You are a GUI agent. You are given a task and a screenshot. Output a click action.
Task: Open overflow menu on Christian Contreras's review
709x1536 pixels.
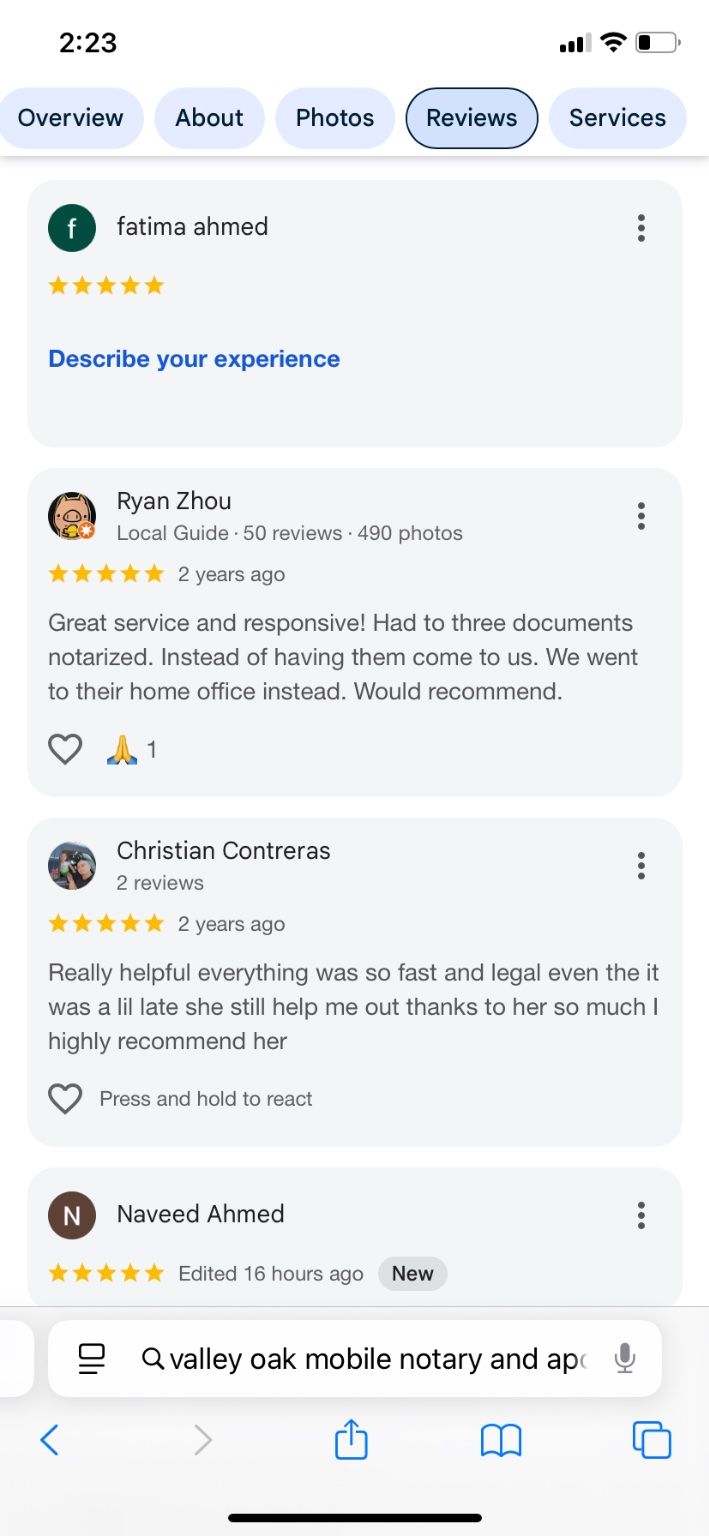pos(641,866)
